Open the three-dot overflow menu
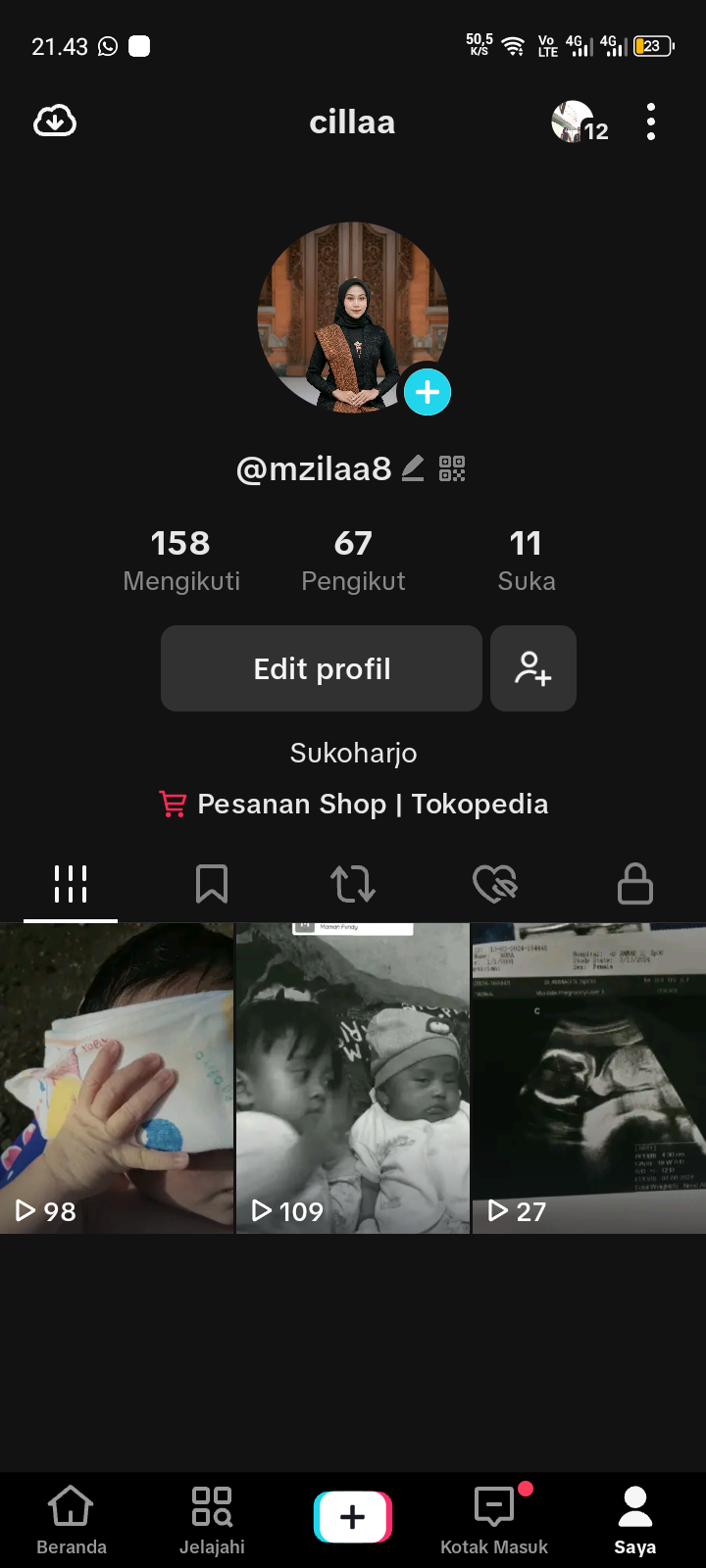The height and width of the screenshot is (1568, 706). tap(651, 122)
